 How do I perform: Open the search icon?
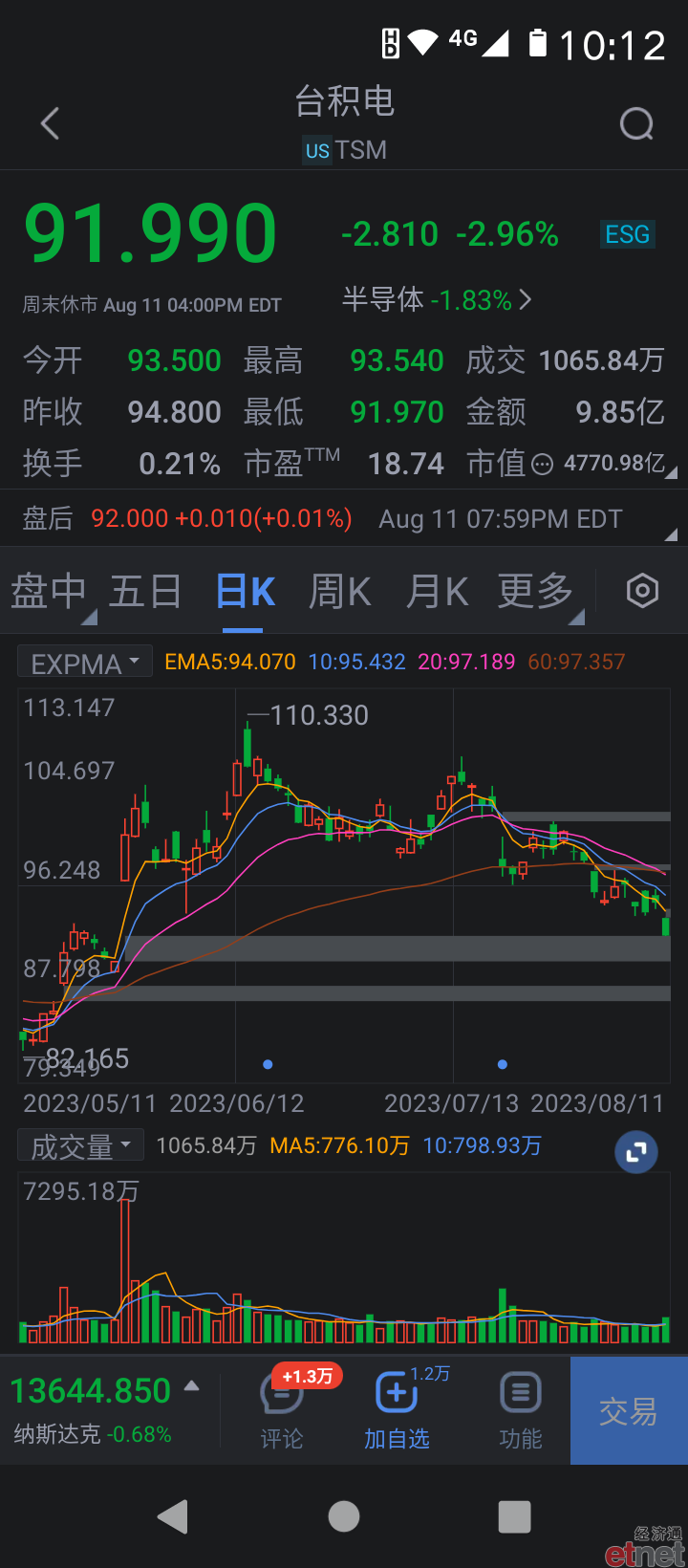[x=636, y=123]
